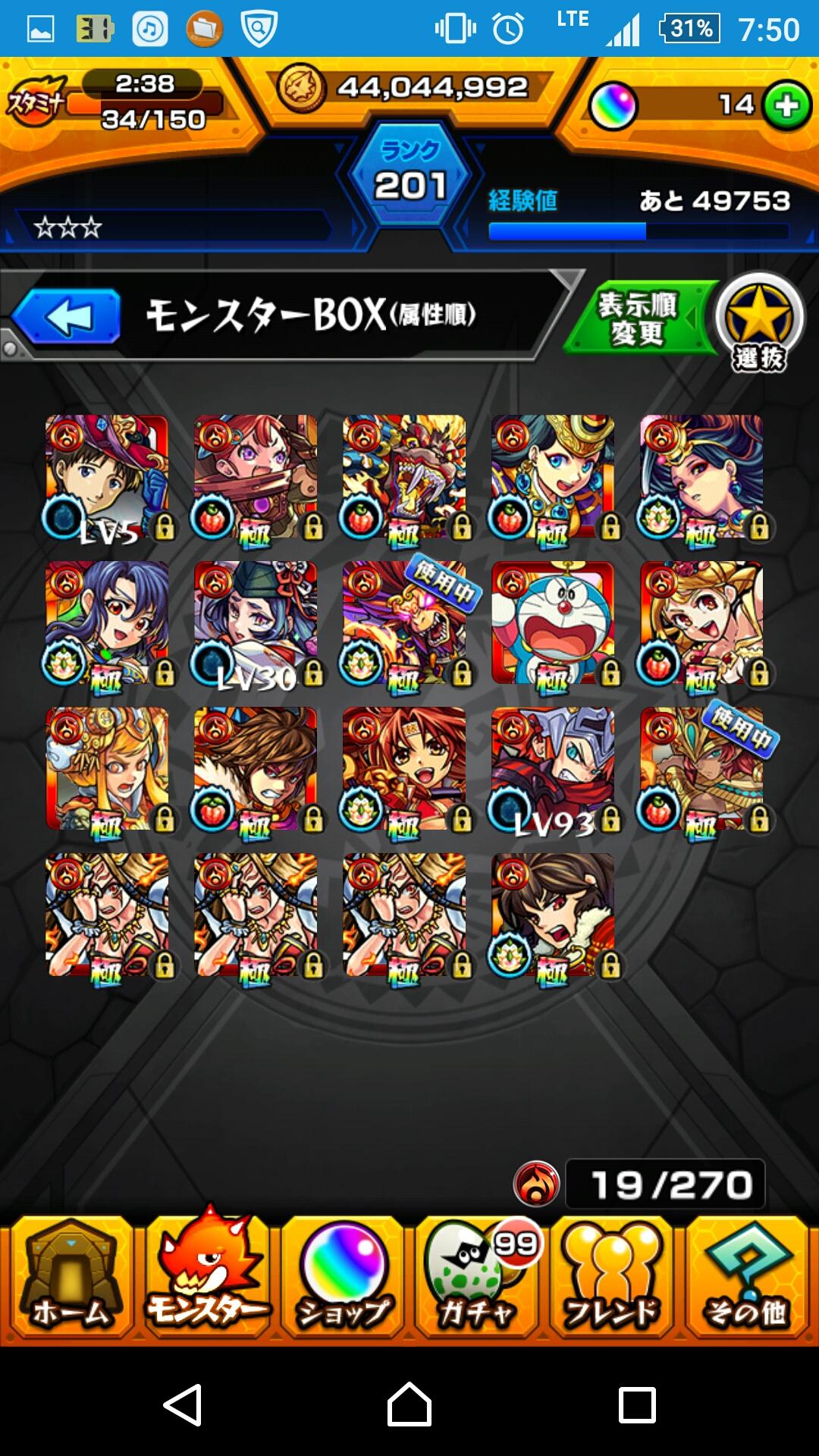Tap the Android home navigation button

click(409, 1405)
